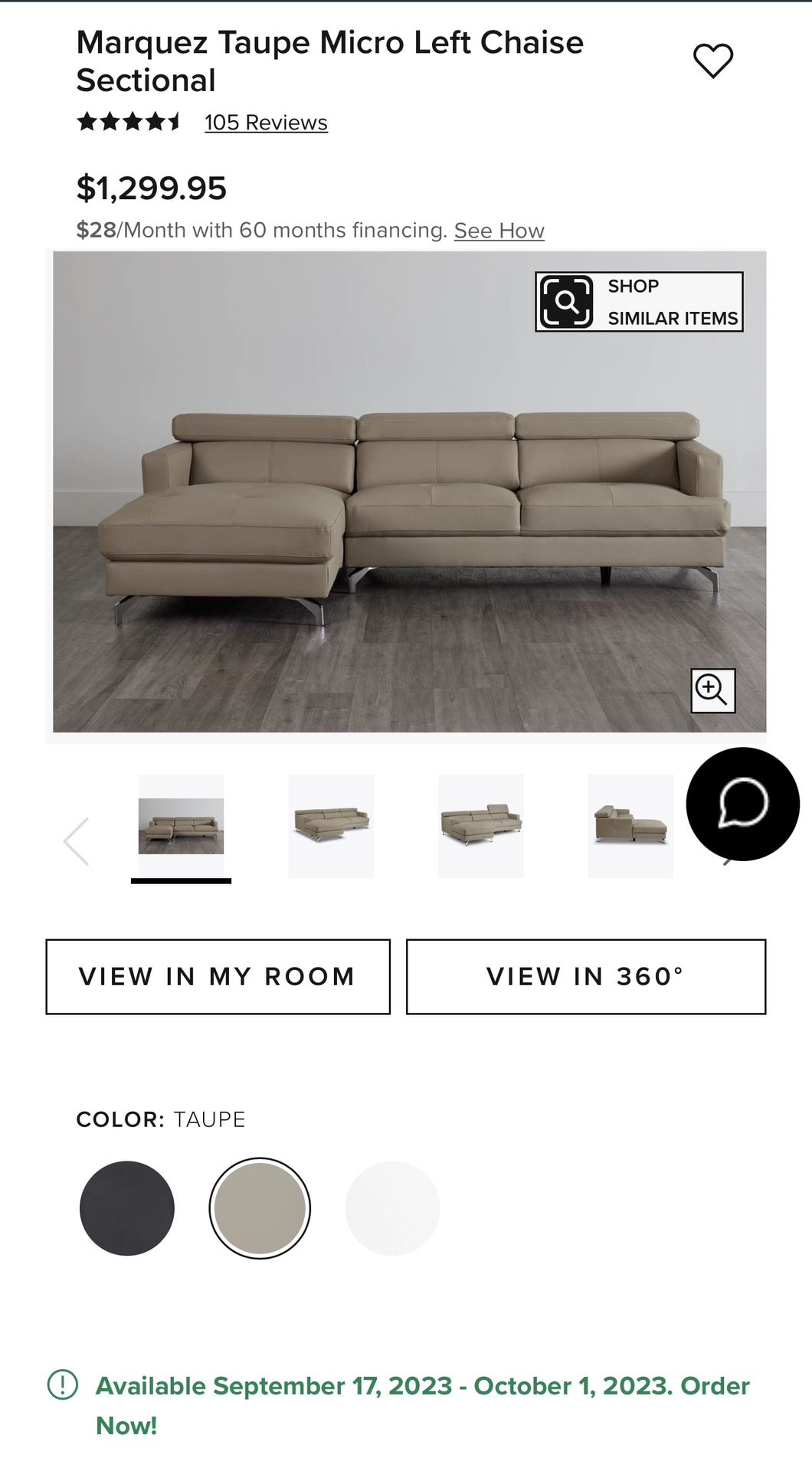Click the View In 360° button
Screen dimensions: 812x1471
click(586, 976)
